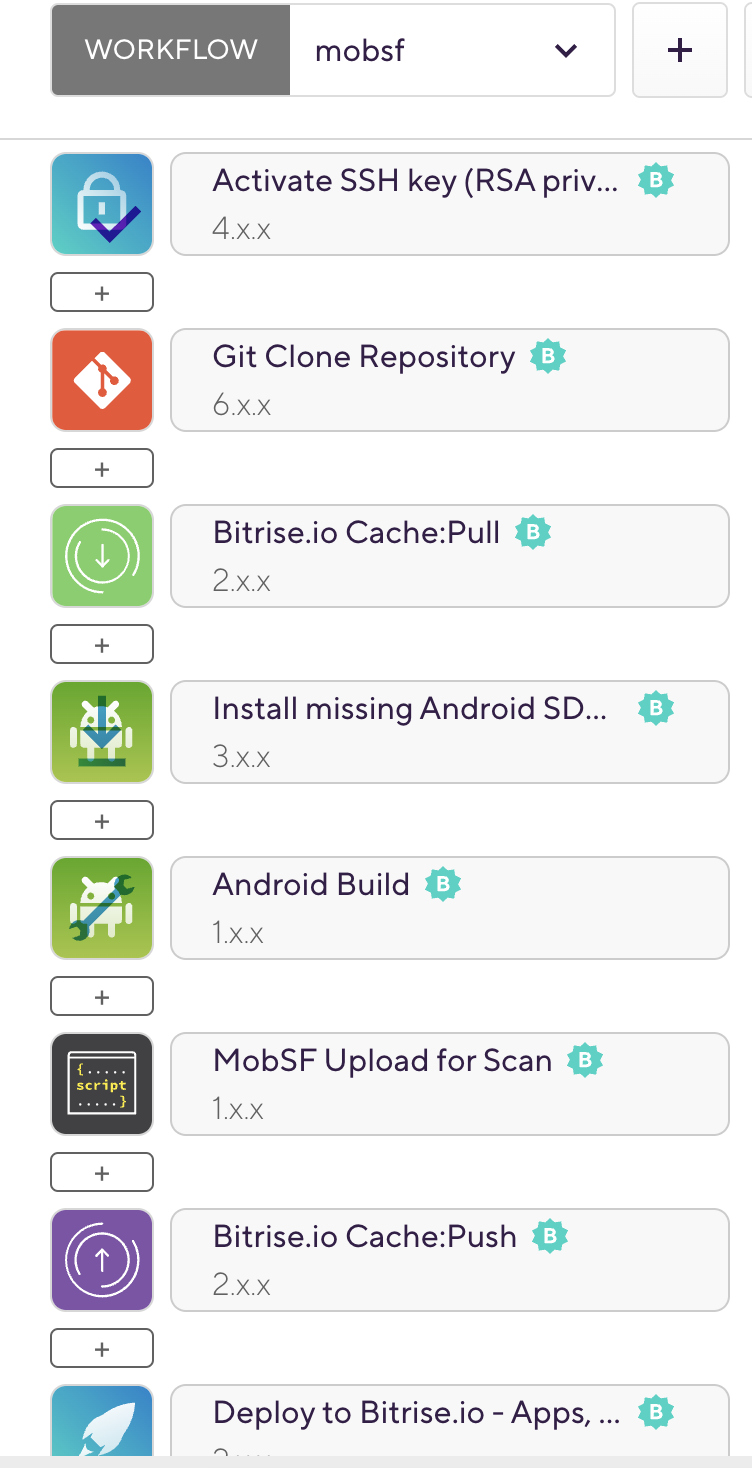The height and width of the screenshot is (1468, 752).
Task: Select Install missing Android SDK step
Action: coord(450,732)
